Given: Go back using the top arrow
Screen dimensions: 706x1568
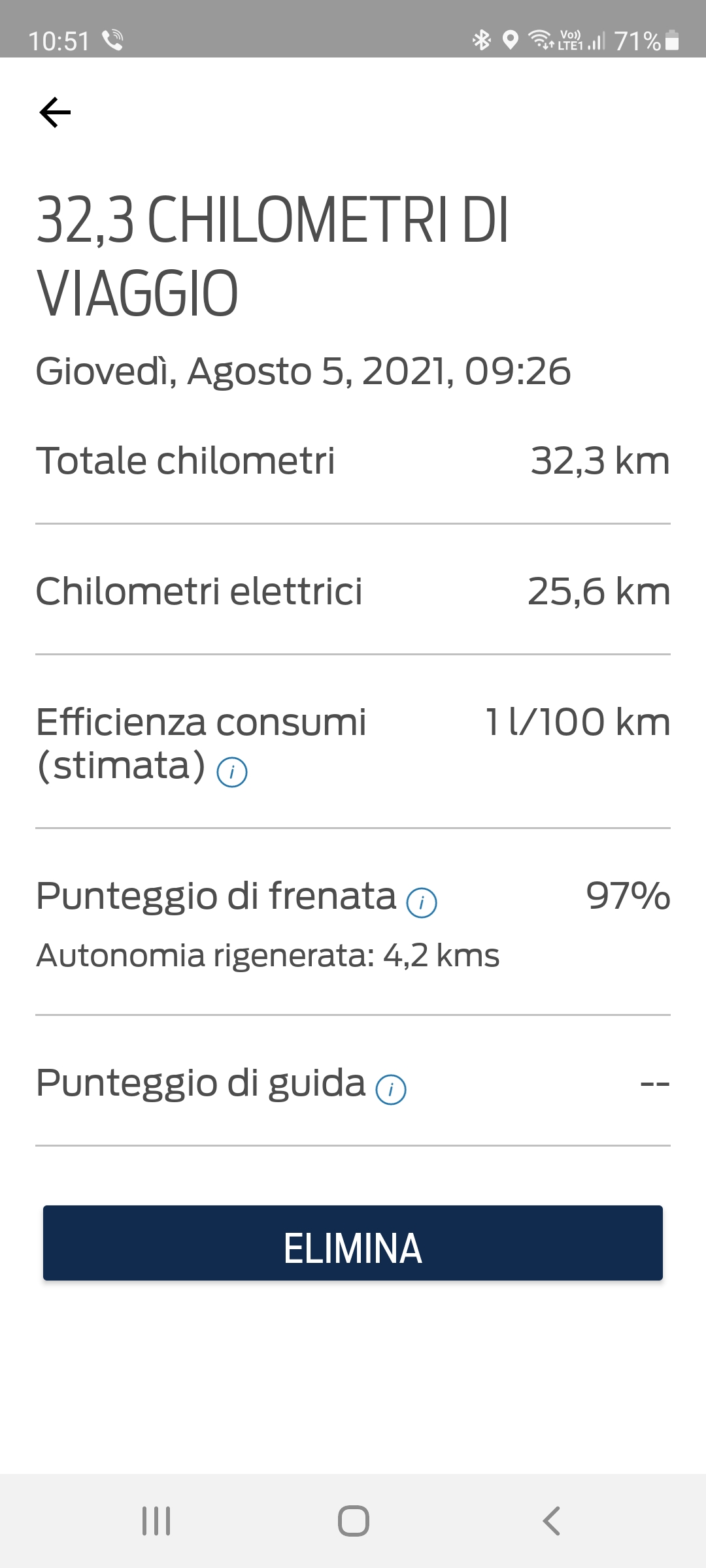Looking at the screenshot, I should (x=55, y=112).
